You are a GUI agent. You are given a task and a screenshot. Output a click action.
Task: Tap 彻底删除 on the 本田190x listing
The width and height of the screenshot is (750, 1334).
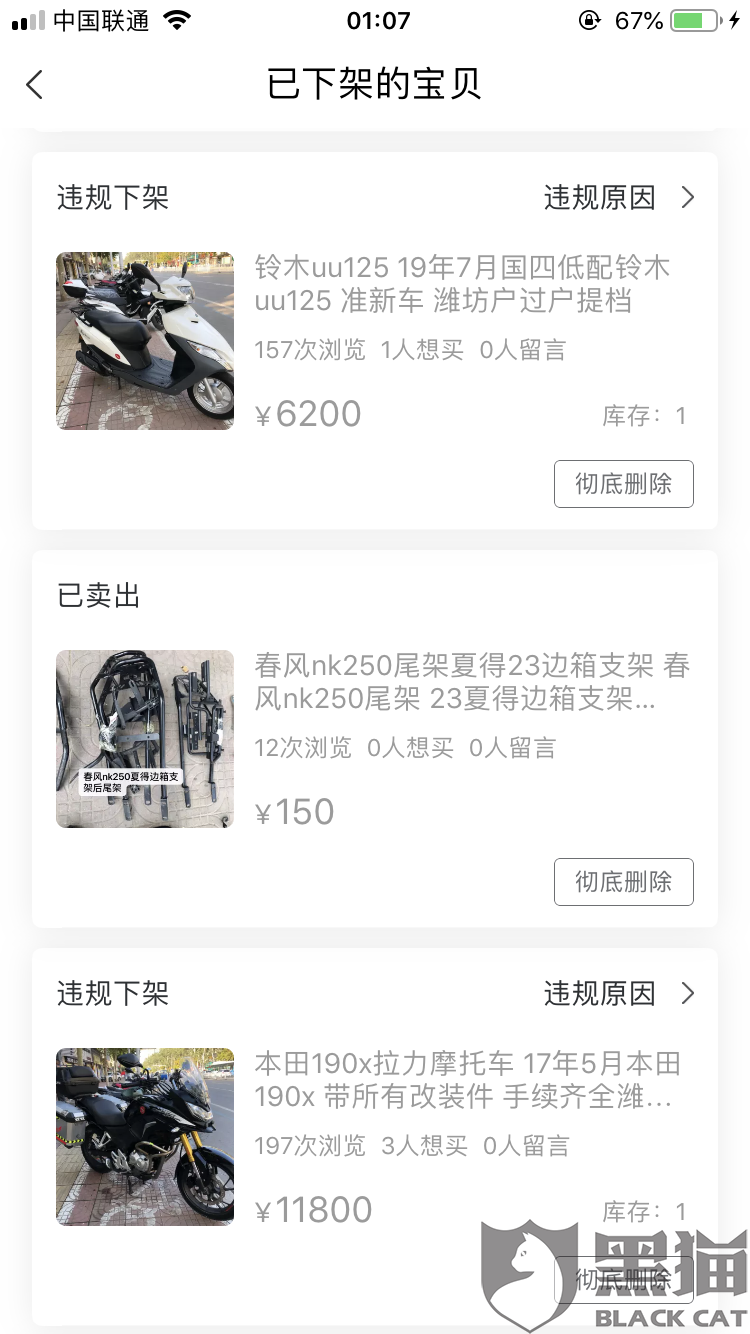click(623, 1279)
